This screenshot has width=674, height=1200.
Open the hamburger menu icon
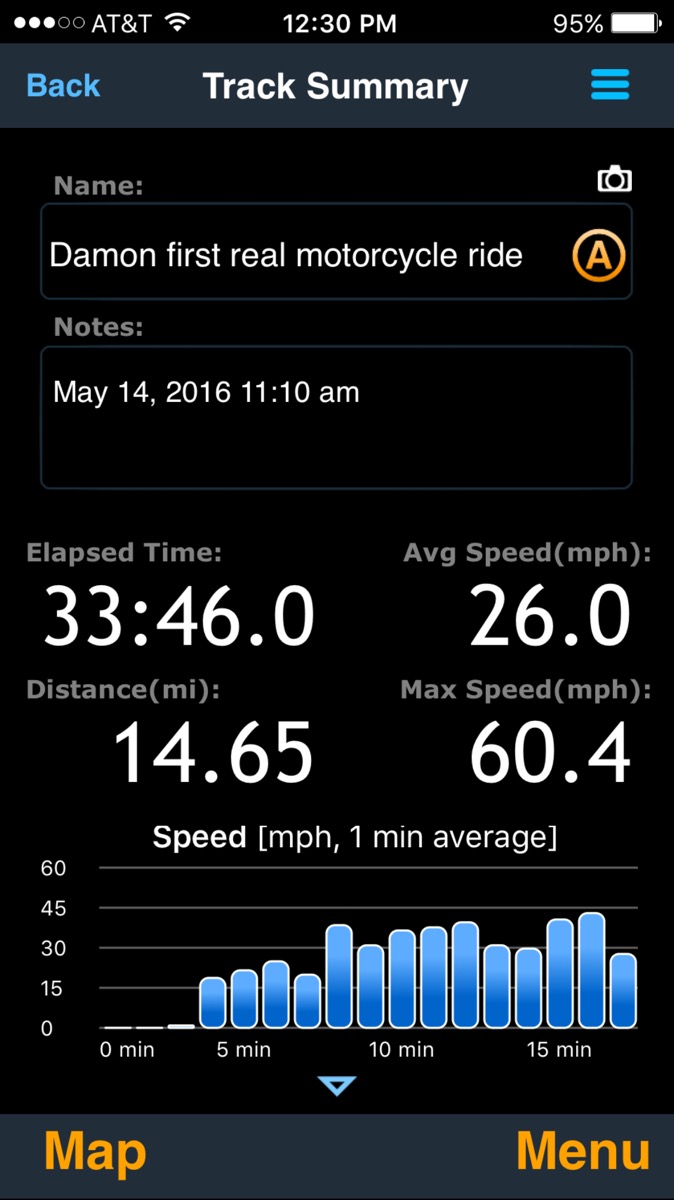(x=610, y=85)
